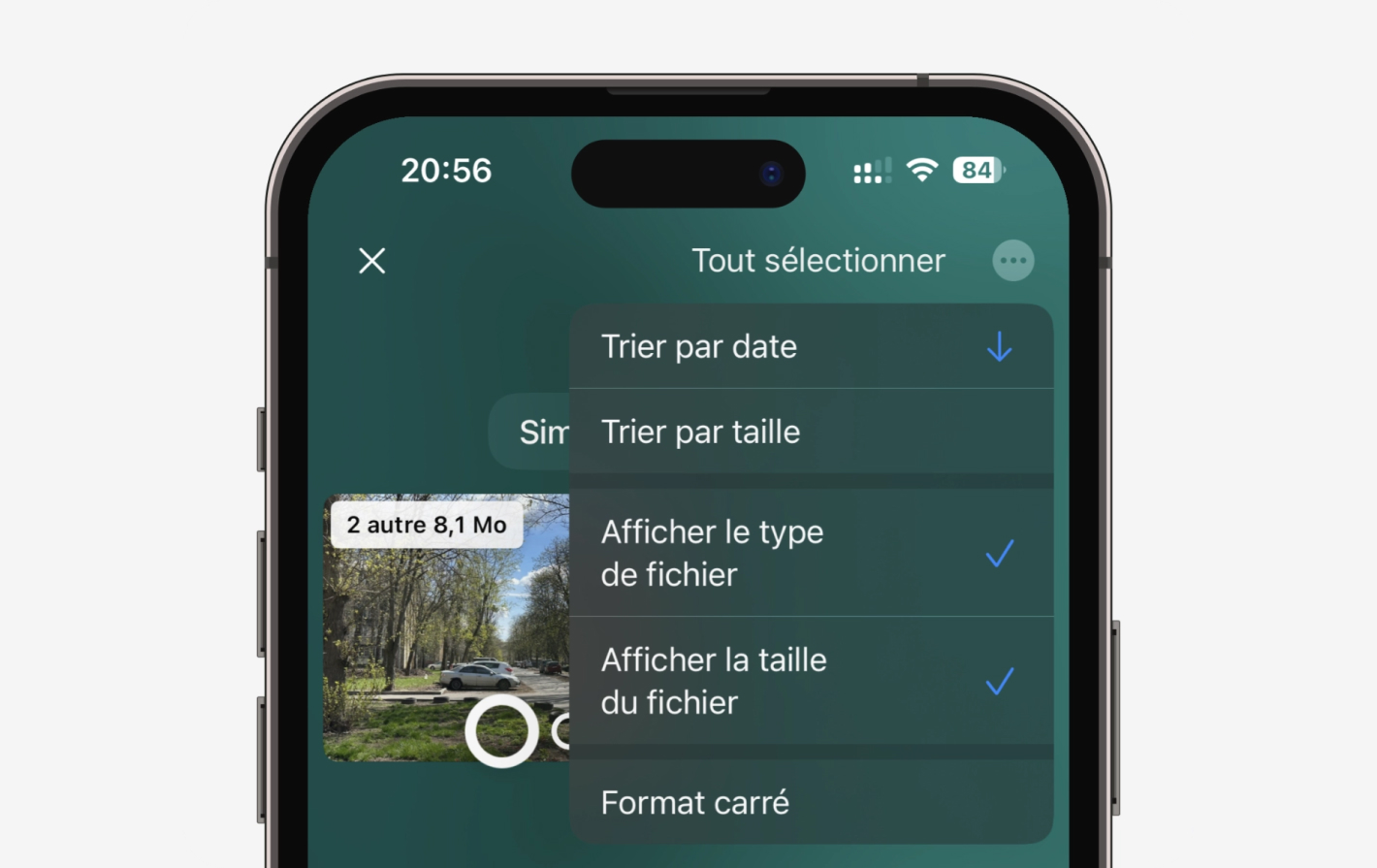Toggle Afficher le type de fichier
This screenshot has width=1377, height=868.
[810, 553]
